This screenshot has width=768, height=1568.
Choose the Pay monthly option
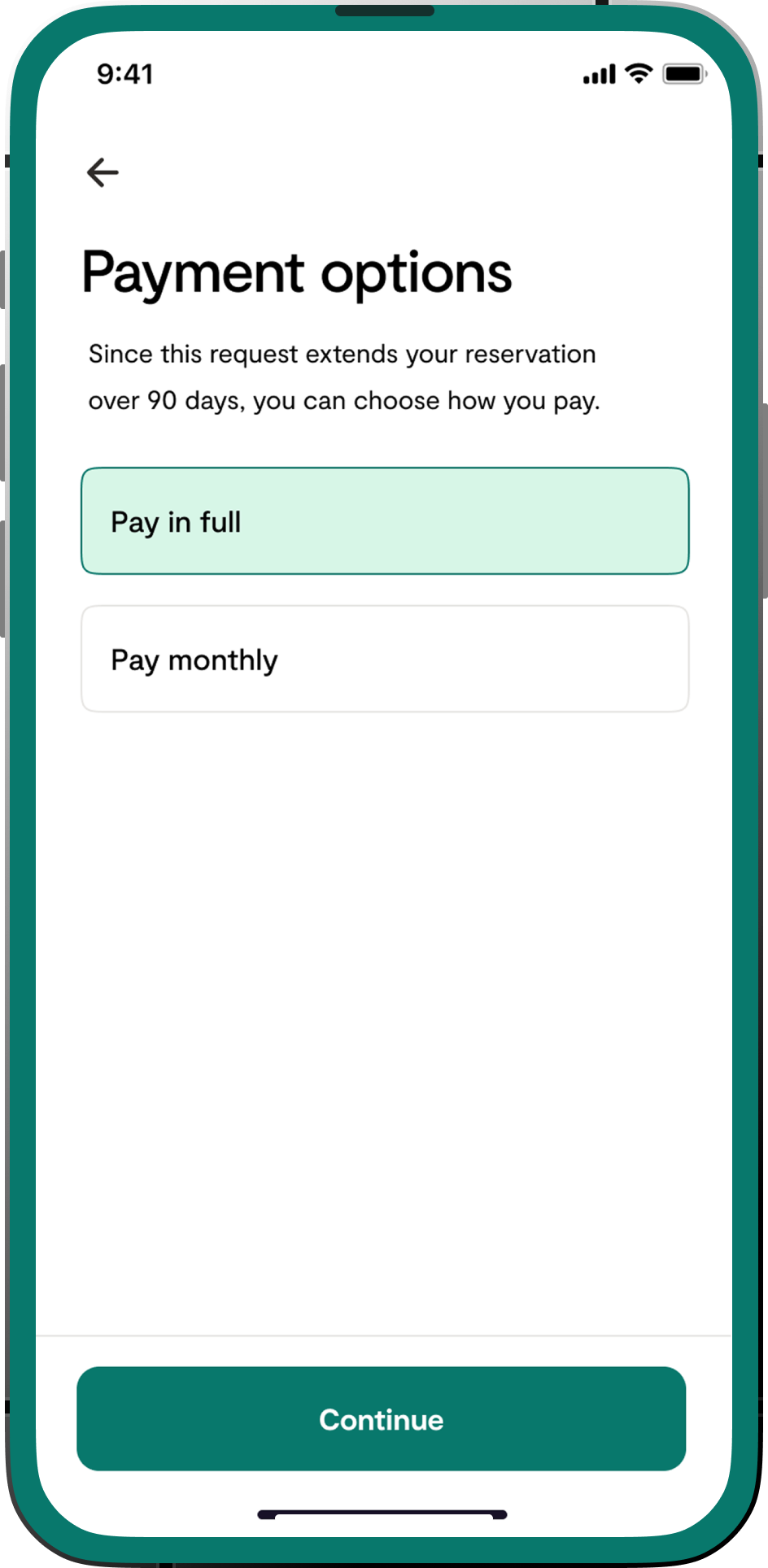(x=384, y=660)
